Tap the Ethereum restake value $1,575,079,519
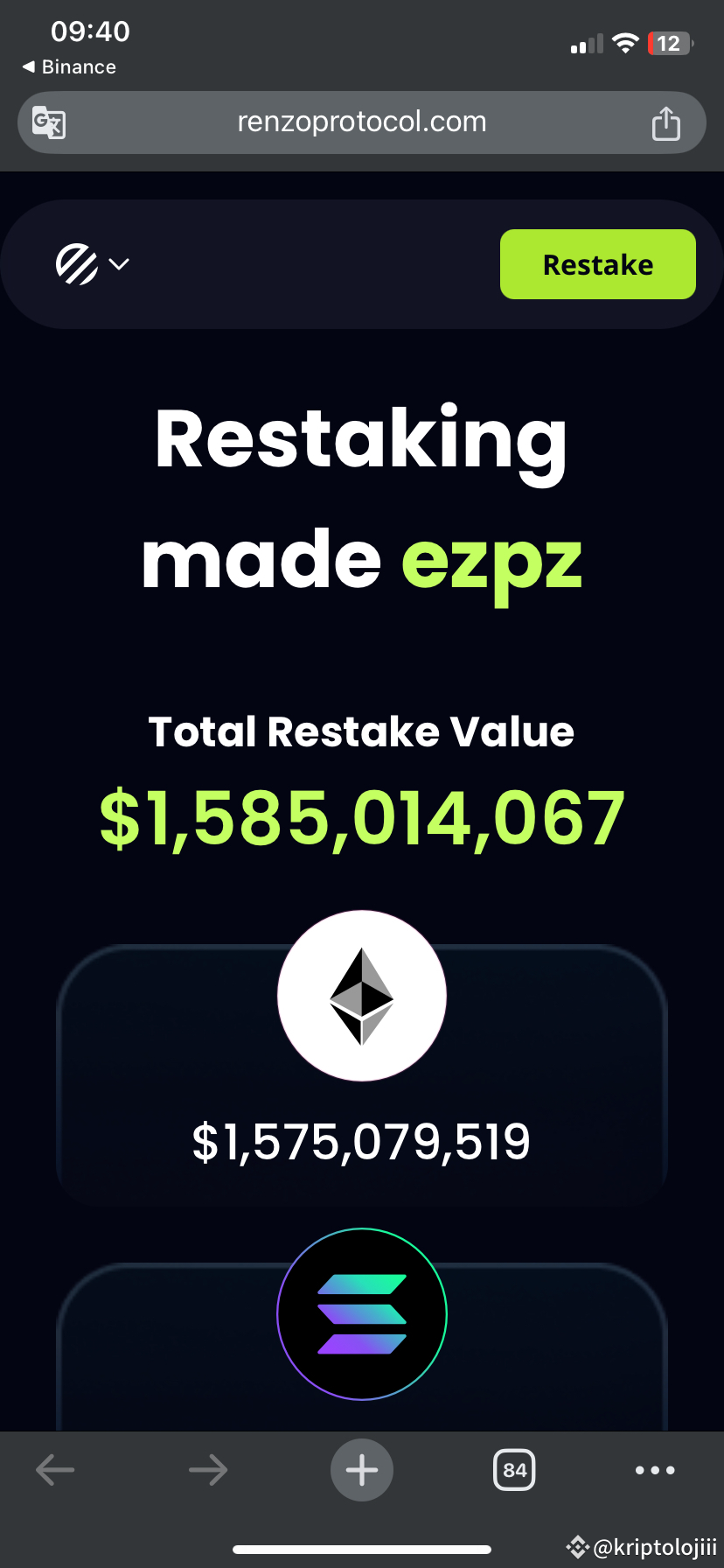 [361, 1140]
